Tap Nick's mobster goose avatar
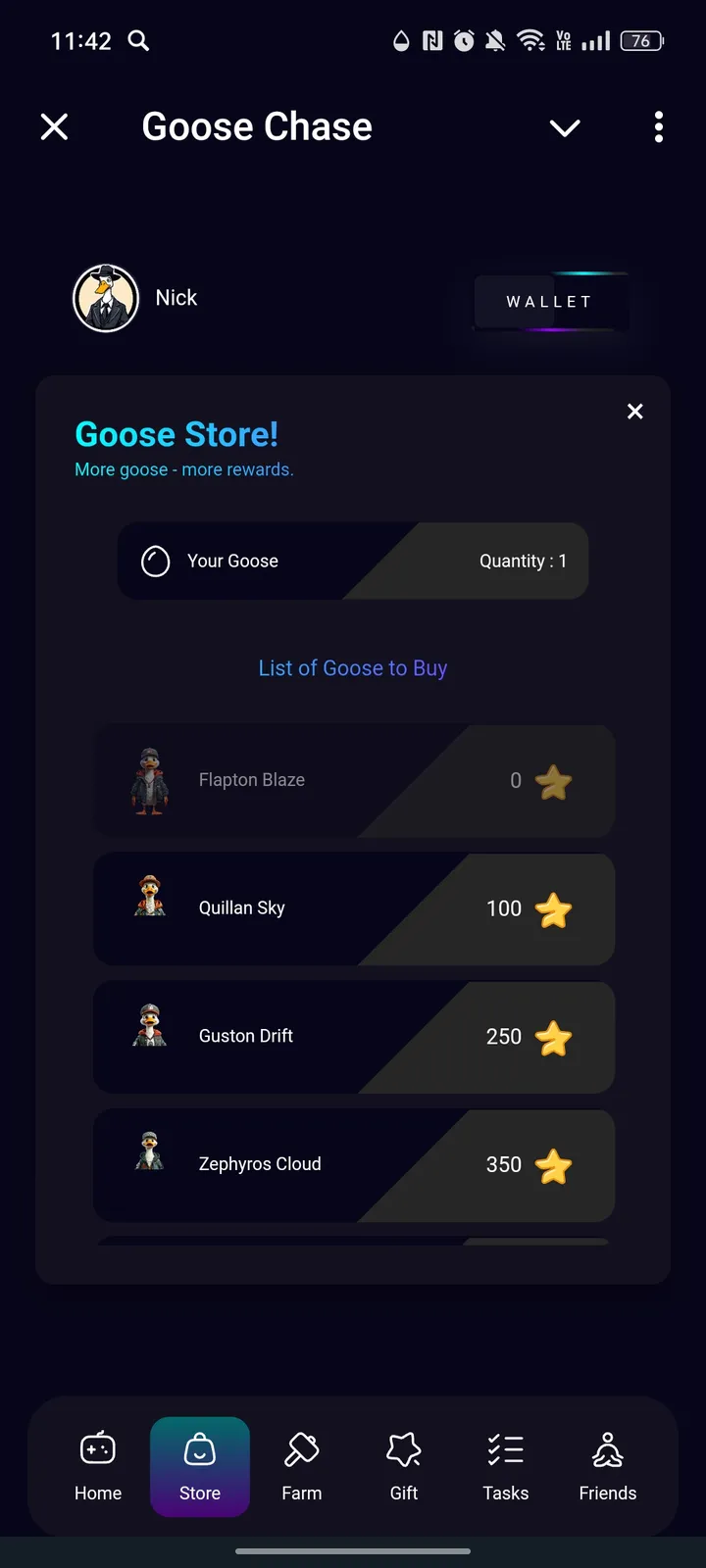Image resolution: width=706 pixels, height=1568 pixels. point(106,297)
